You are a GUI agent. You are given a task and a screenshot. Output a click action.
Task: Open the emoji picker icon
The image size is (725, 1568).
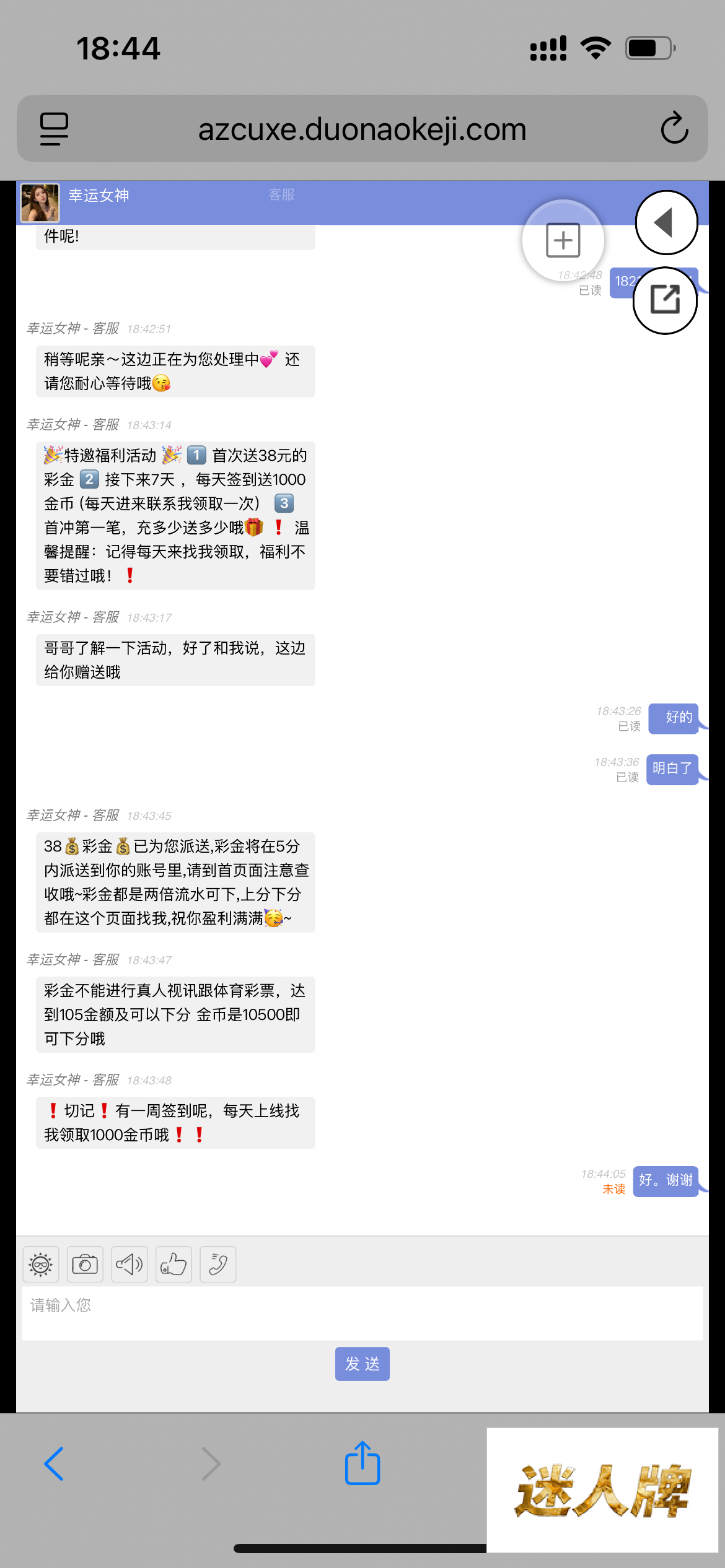click(41, 1264)
